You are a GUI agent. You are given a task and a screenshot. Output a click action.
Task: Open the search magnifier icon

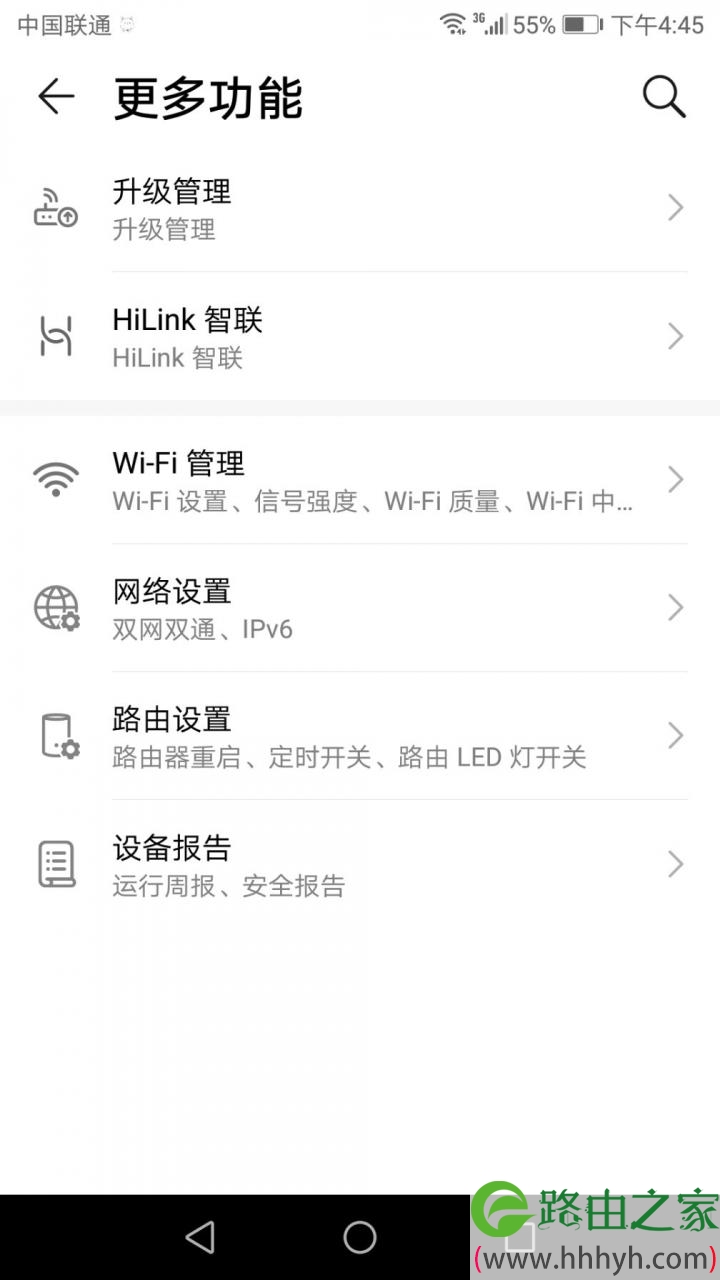pos(663,96)
